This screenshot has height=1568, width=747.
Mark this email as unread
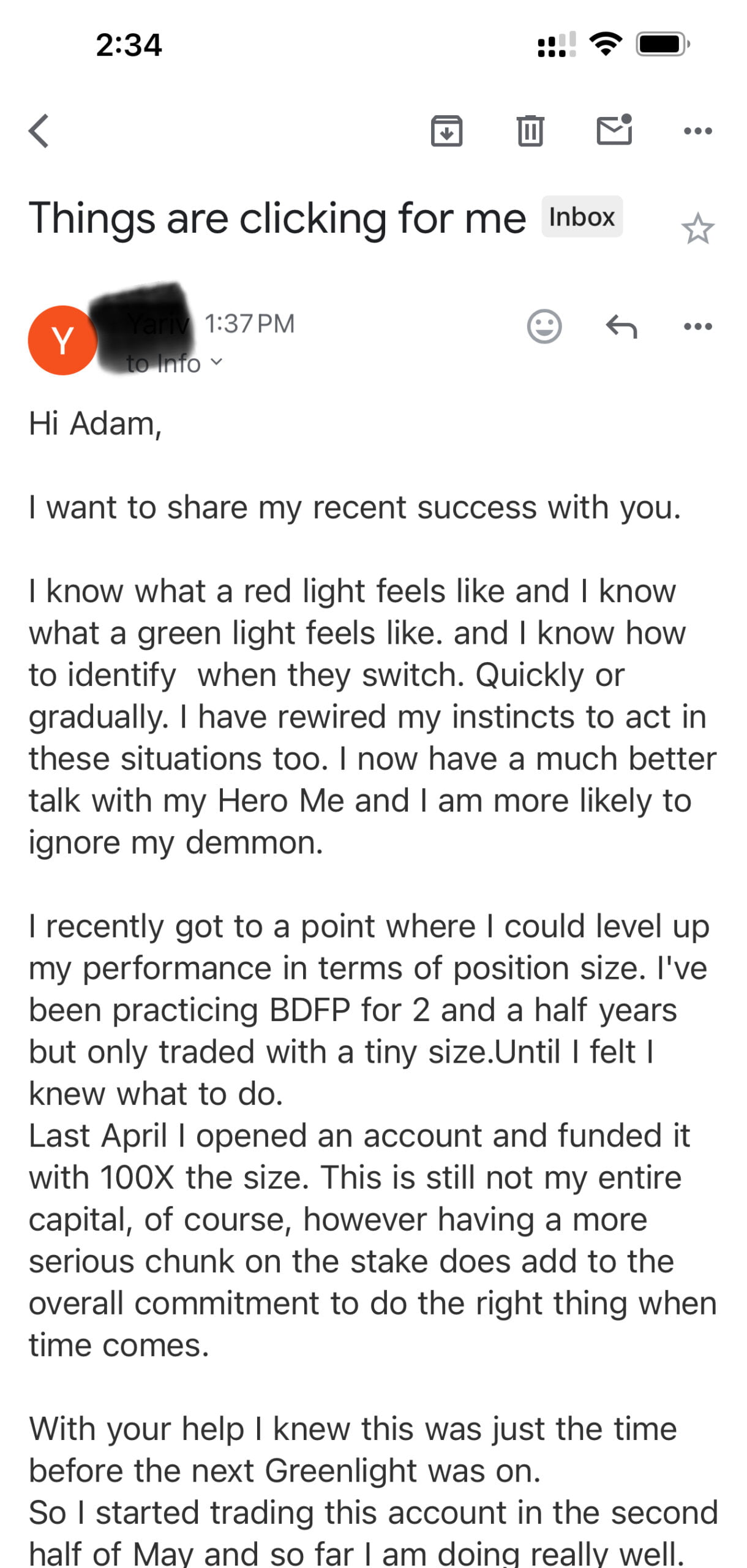point(614,130)
